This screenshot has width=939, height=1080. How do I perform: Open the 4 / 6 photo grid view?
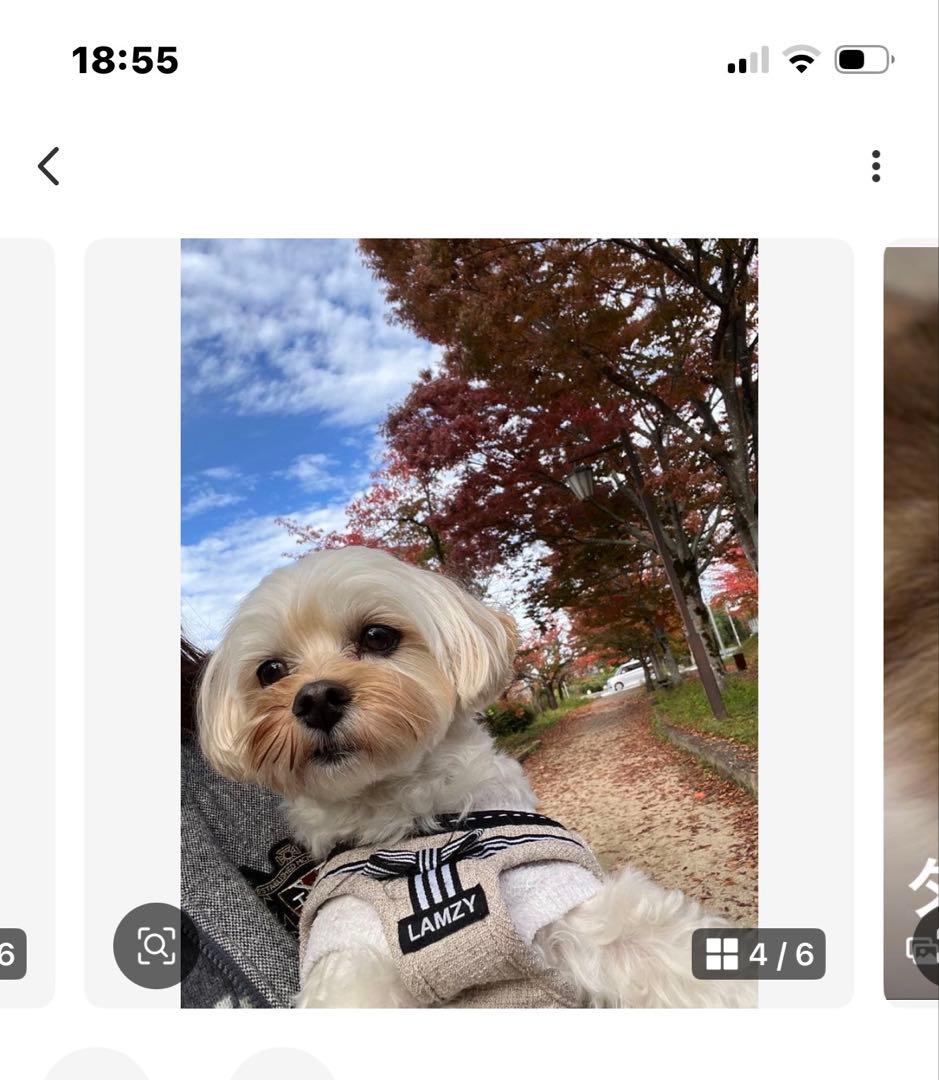coord(758,954)
